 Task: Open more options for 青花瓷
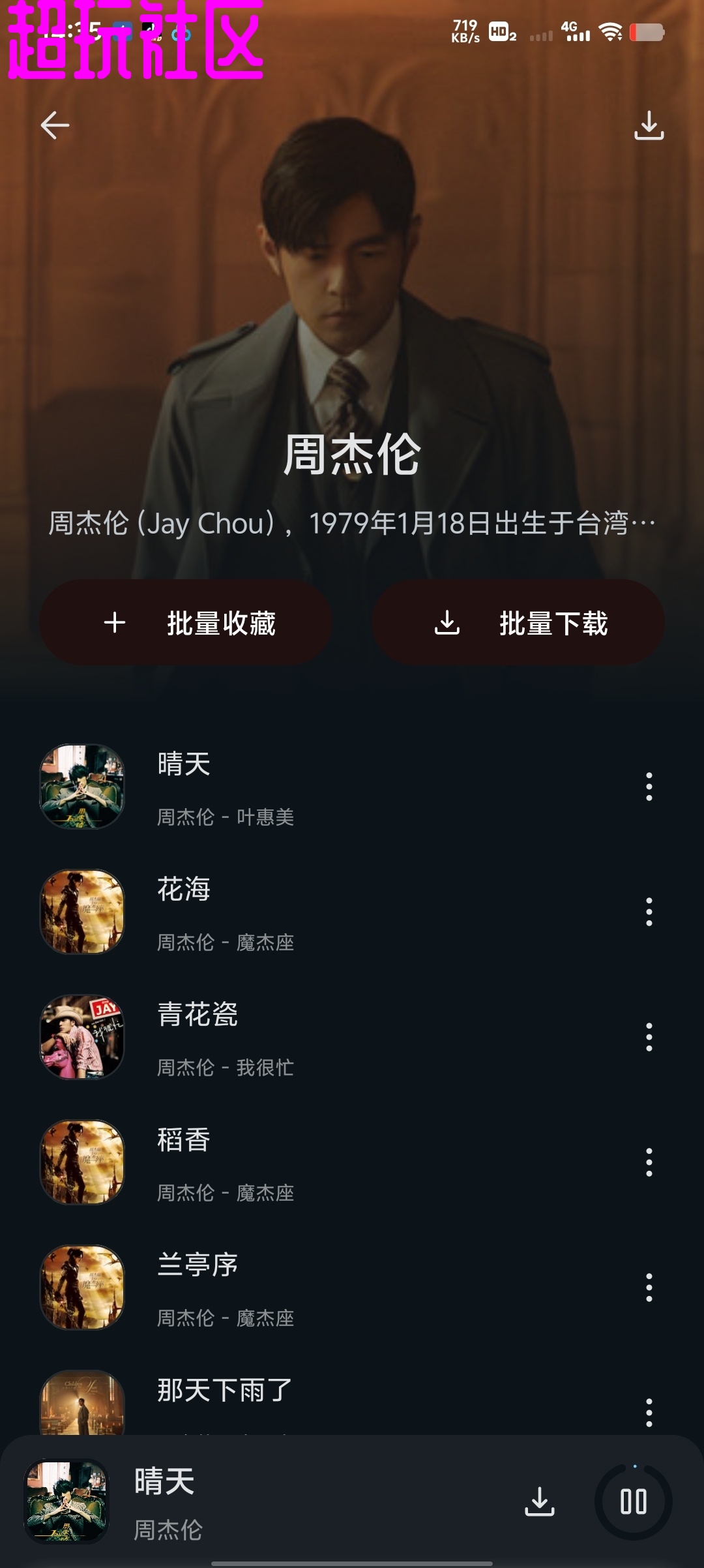pyautogui.click(x=649, y=1037)
